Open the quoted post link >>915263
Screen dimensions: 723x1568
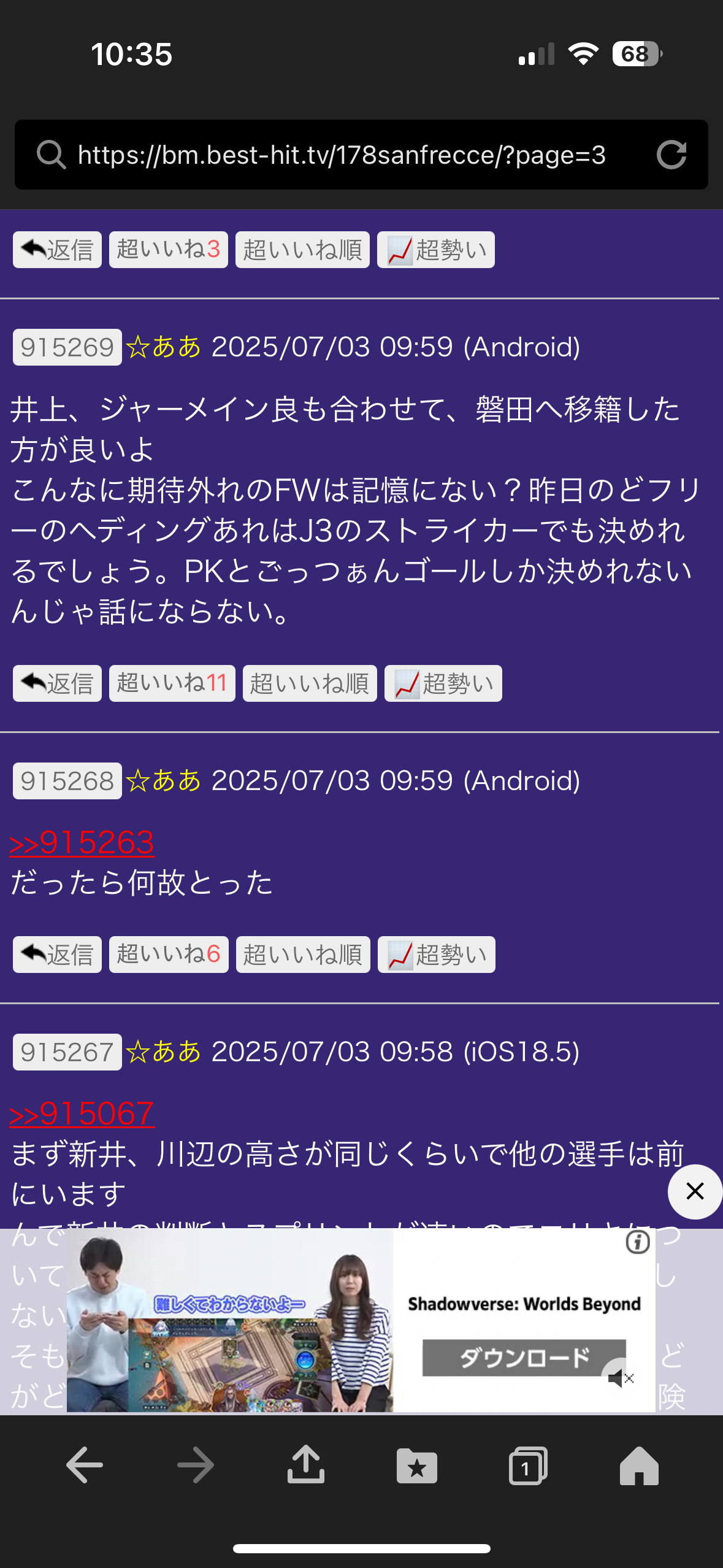pyautogui.click(x=82, y=842)
